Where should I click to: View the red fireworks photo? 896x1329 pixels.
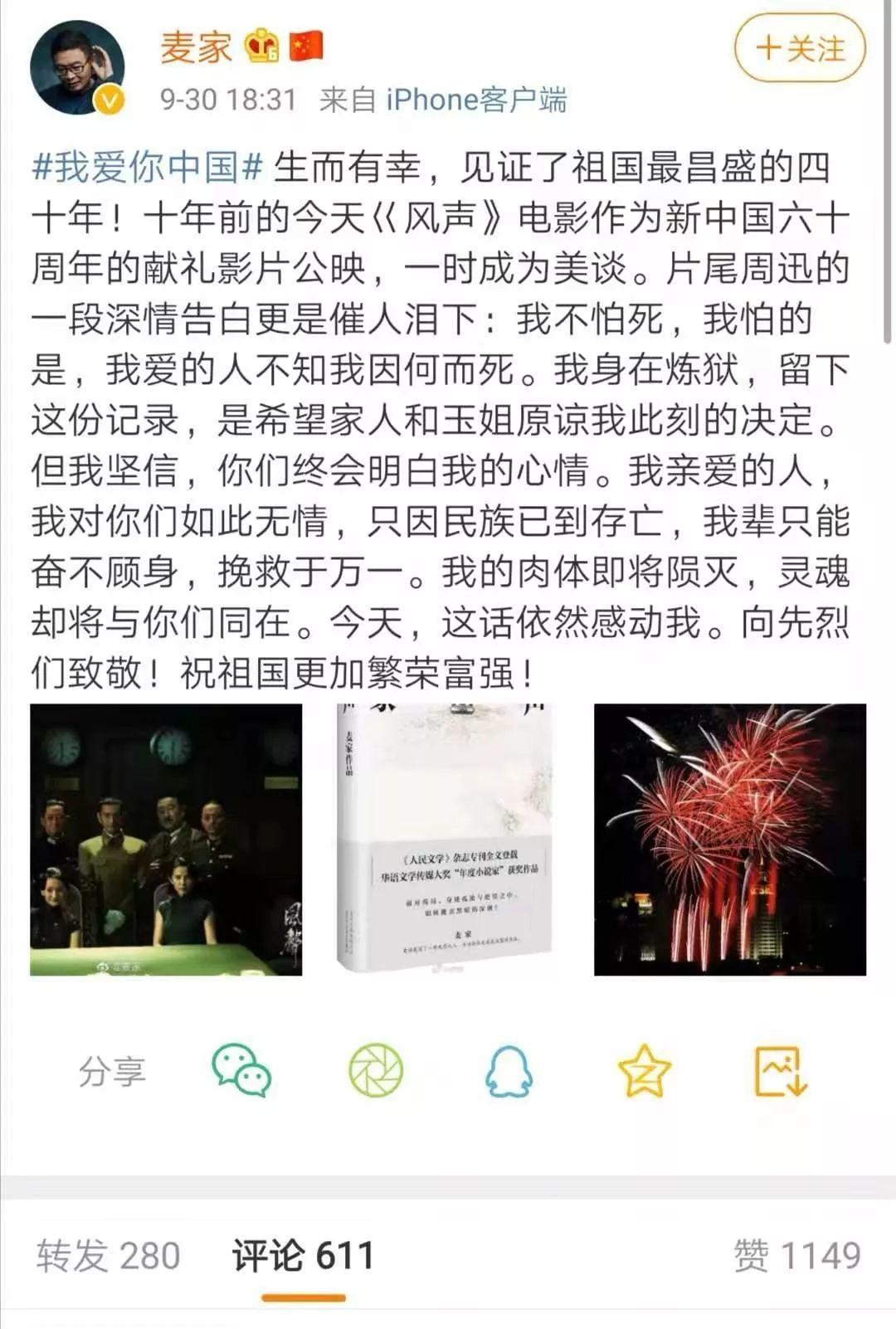click(730, 840)
